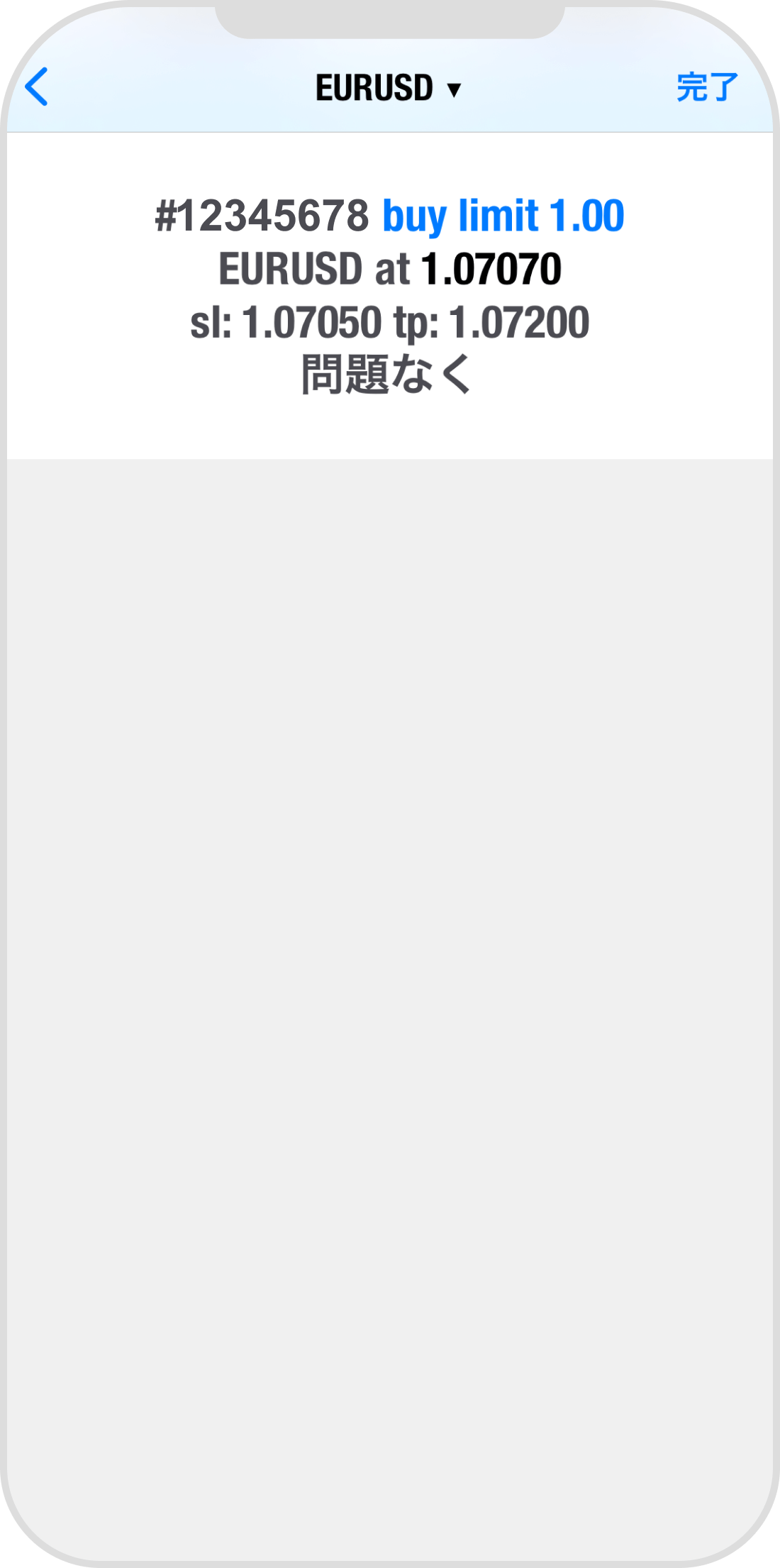
Task: Go back using the back arrow
Action: click(37, 87)
